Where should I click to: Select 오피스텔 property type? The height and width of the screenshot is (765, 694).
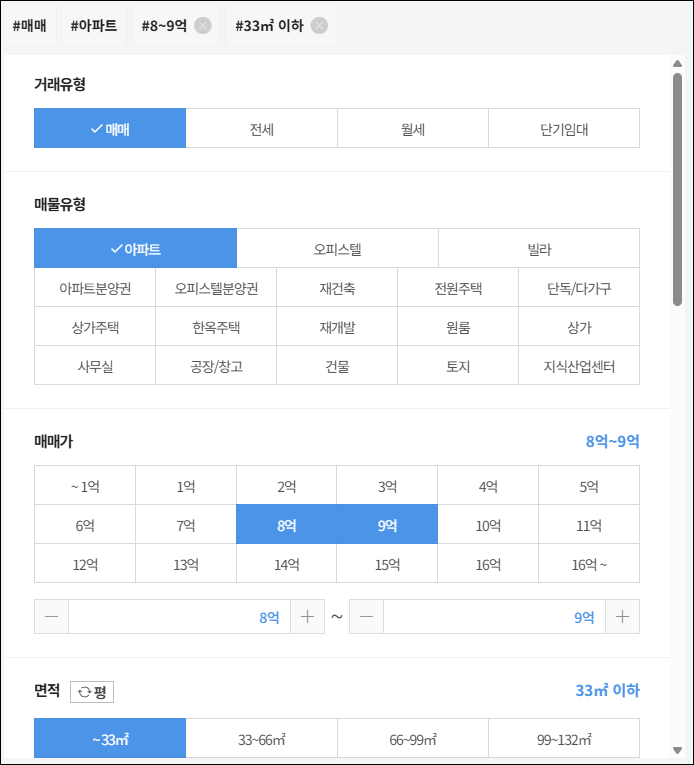pos(337,249)
